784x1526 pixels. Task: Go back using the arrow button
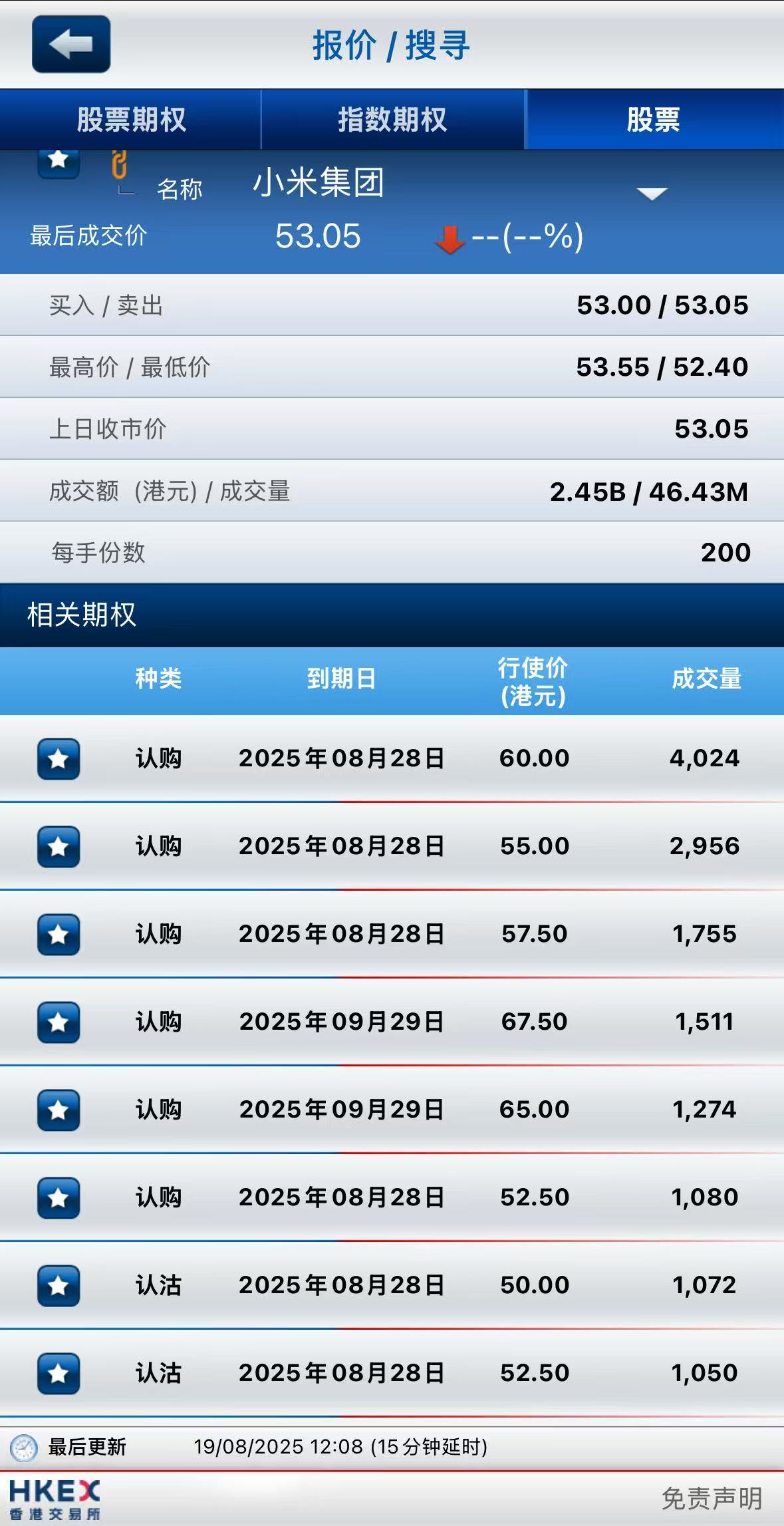71,44
